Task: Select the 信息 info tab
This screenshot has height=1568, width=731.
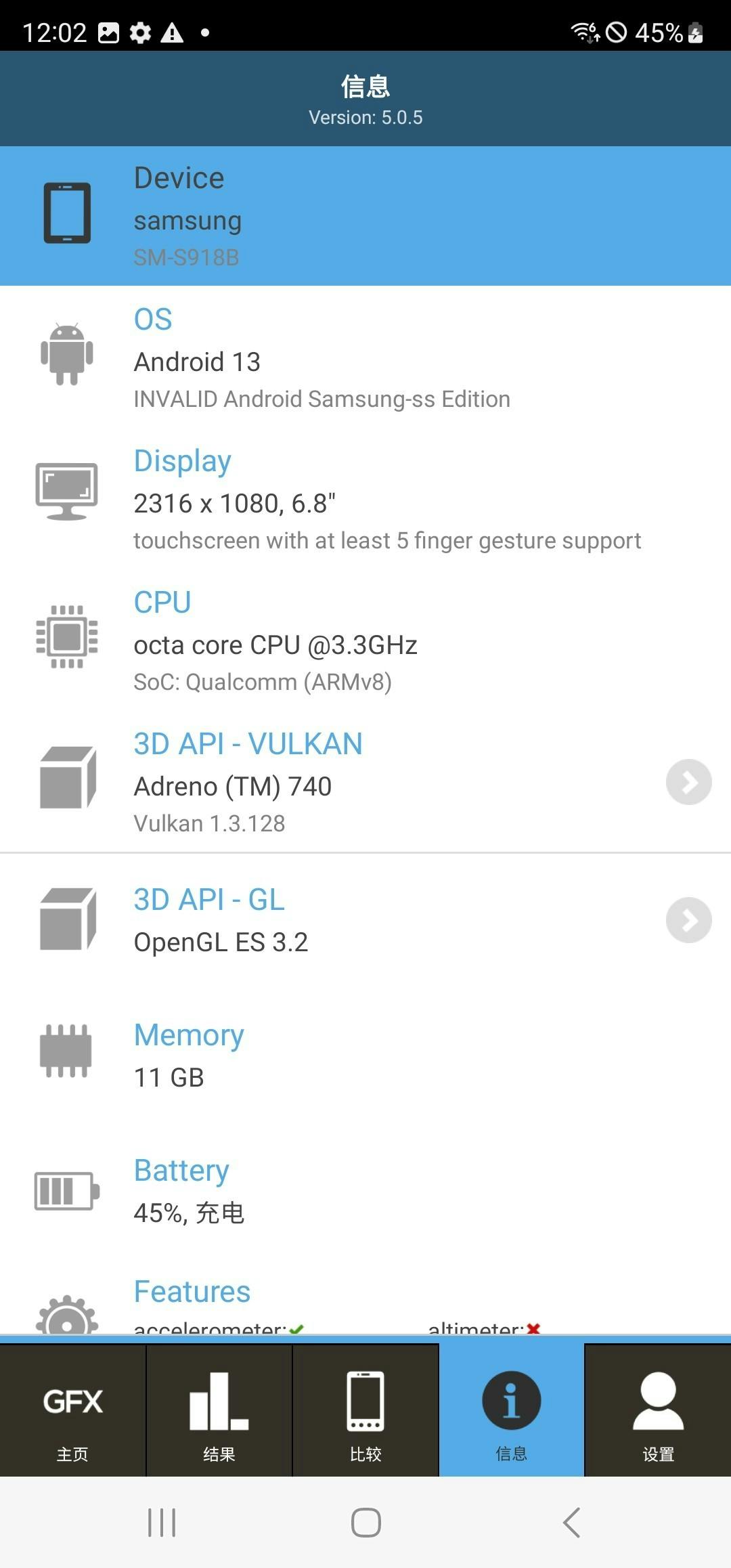Action: pos(512,1412)
